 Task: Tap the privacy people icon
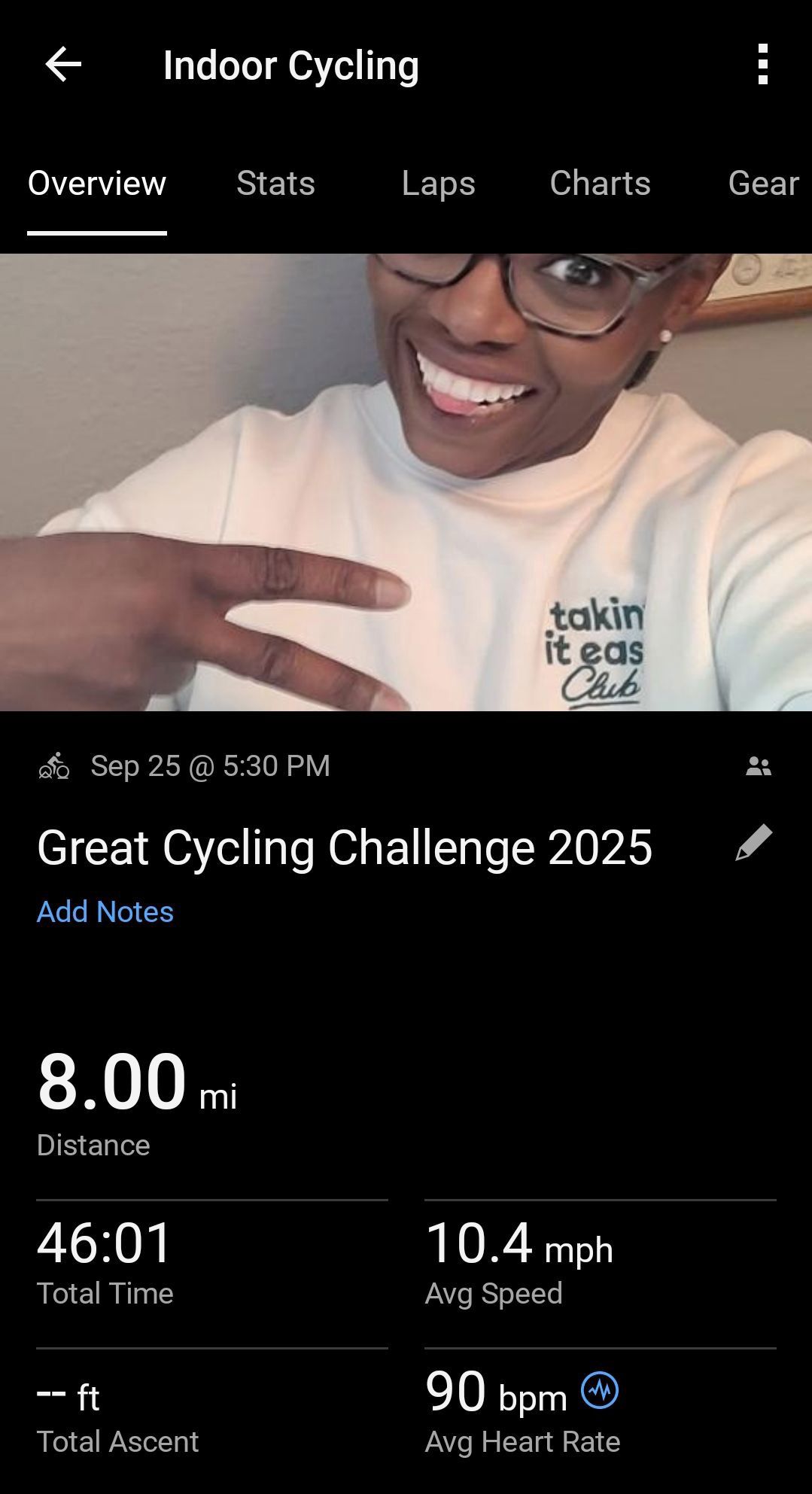point(758,766)
